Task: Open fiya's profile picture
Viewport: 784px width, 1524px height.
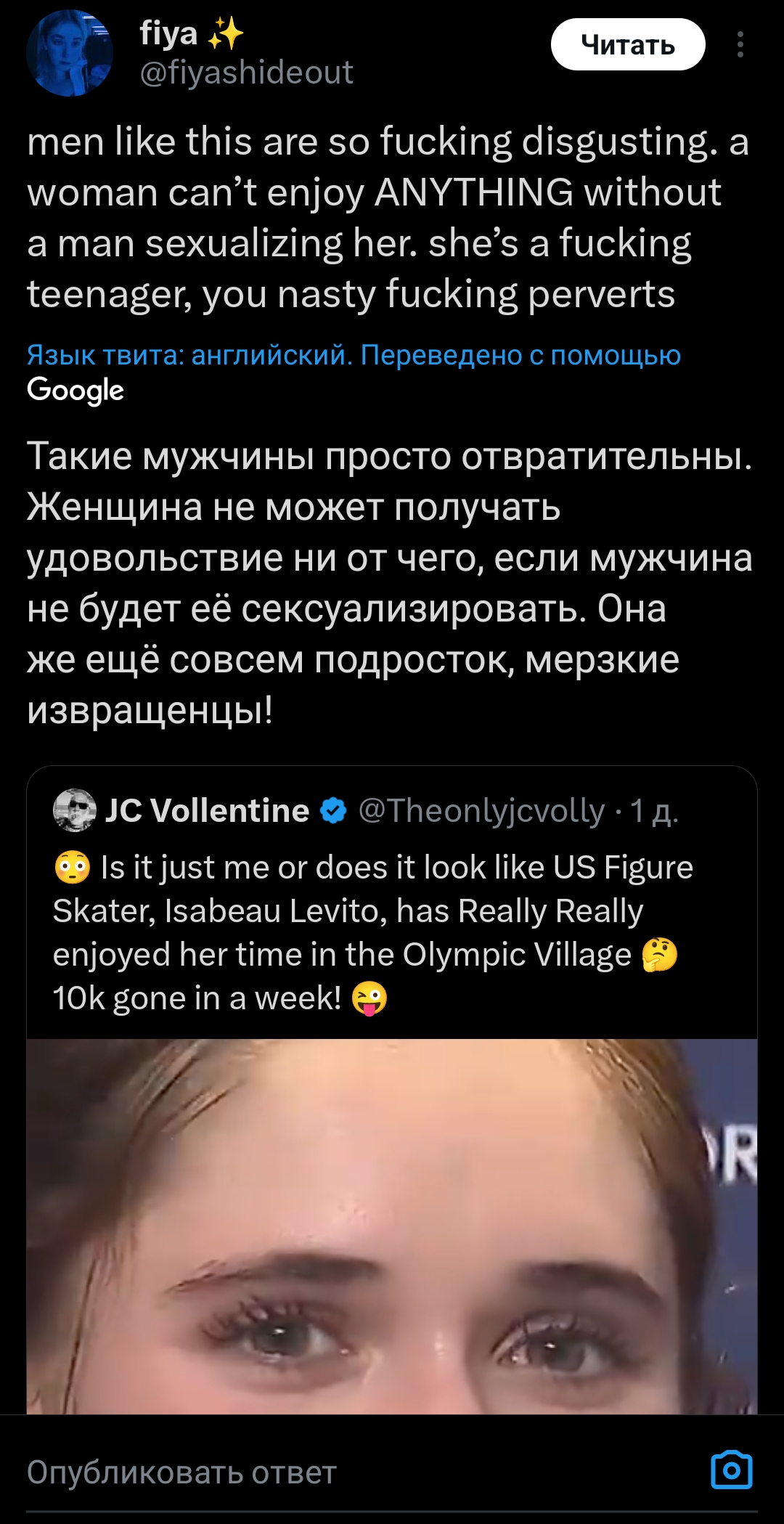Action: pos(70,53)
